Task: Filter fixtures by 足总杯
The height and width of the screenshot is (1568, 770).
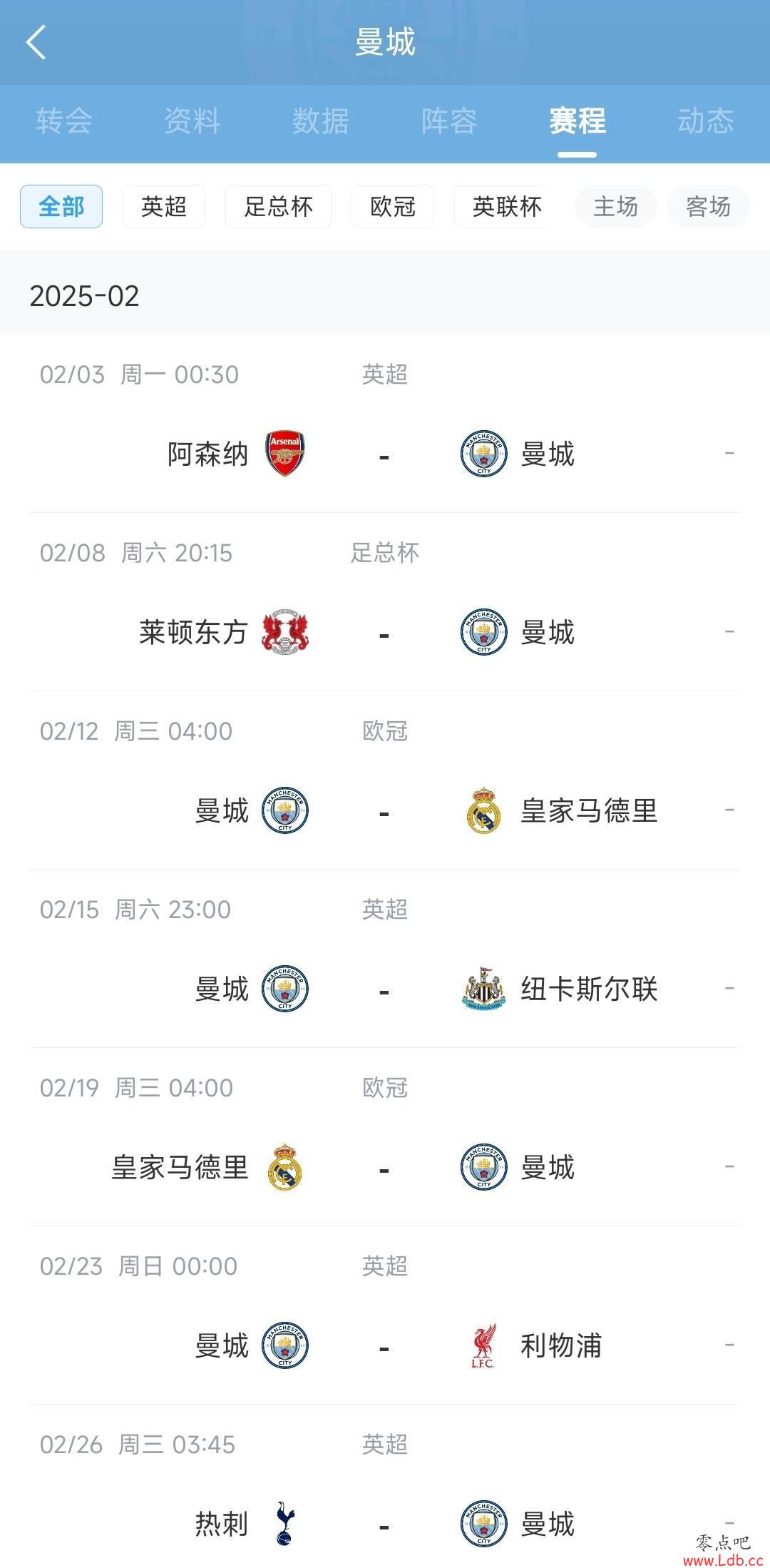Action: coord(278,207)
